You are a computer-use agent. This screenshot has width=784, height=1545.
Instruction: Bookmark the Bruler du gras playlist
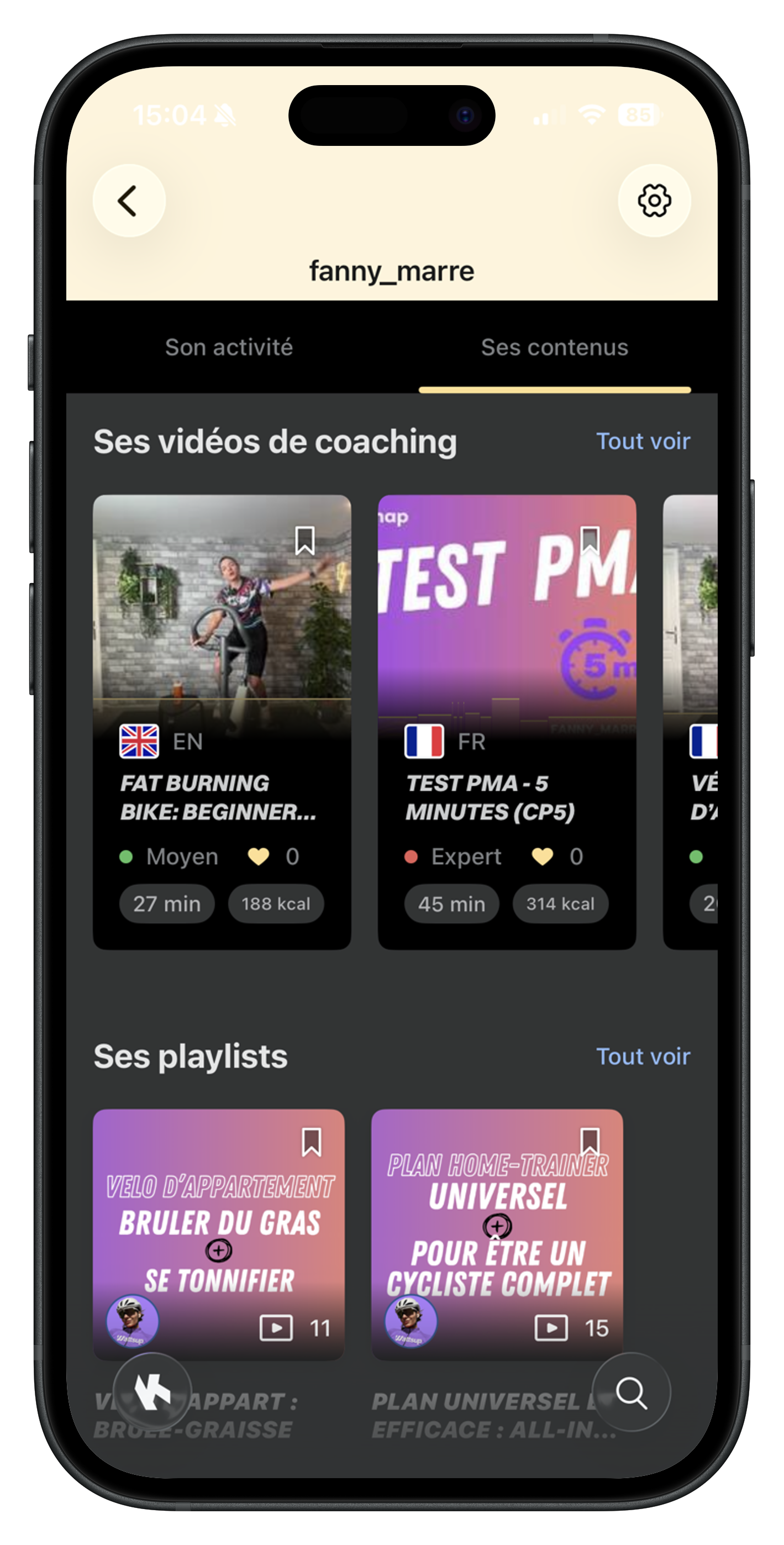pos(311,1142)
